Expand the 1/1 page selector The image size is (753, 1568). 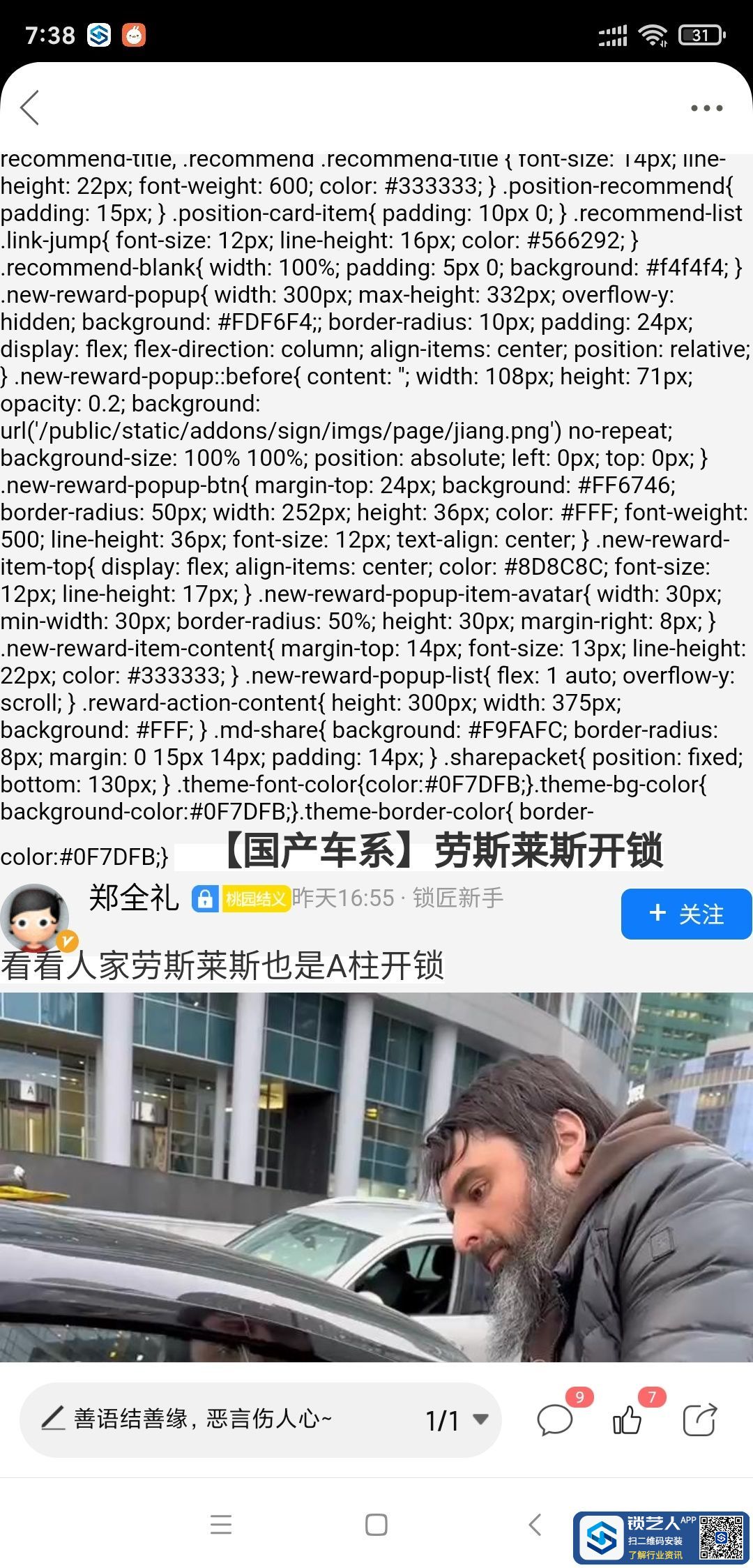tap(457, 1420)
